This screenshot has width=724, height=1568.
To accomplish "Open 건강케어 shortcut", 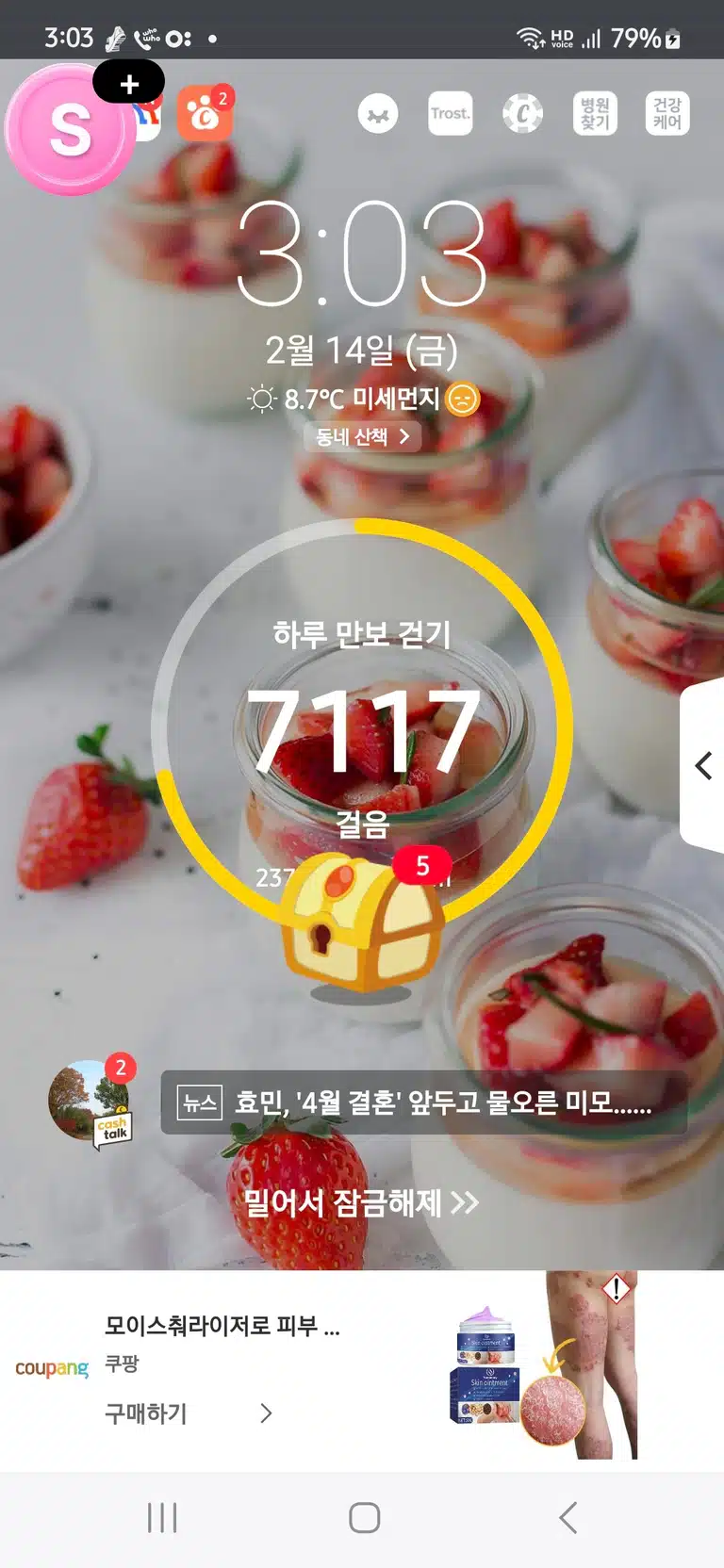I will coord(667,114).
